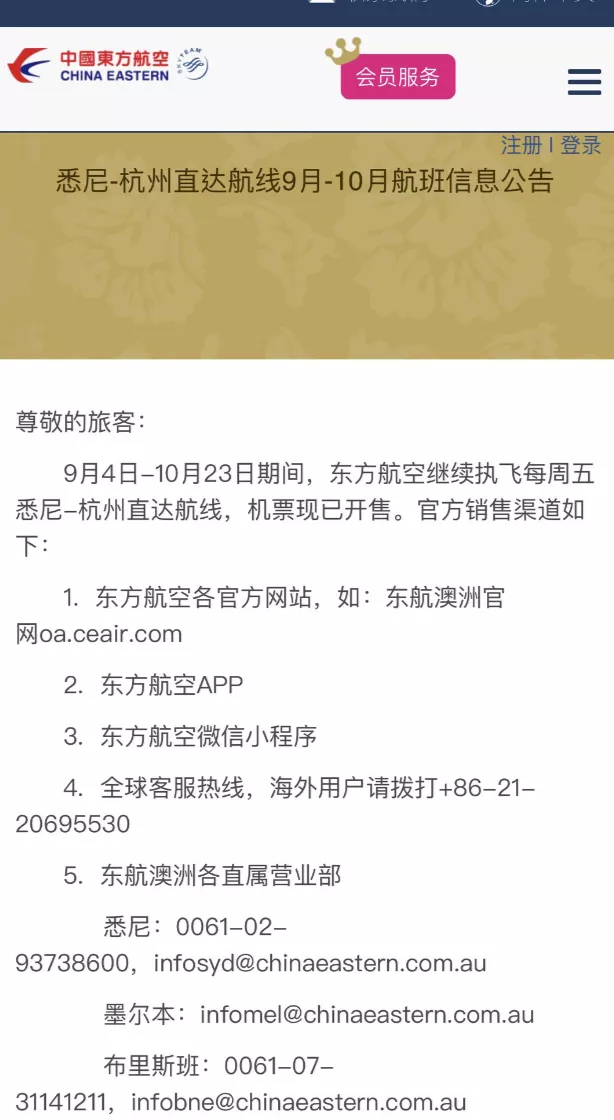Open the hamburger navigation menu
This screenshot has width=614, height=1120.
point(584,82)
